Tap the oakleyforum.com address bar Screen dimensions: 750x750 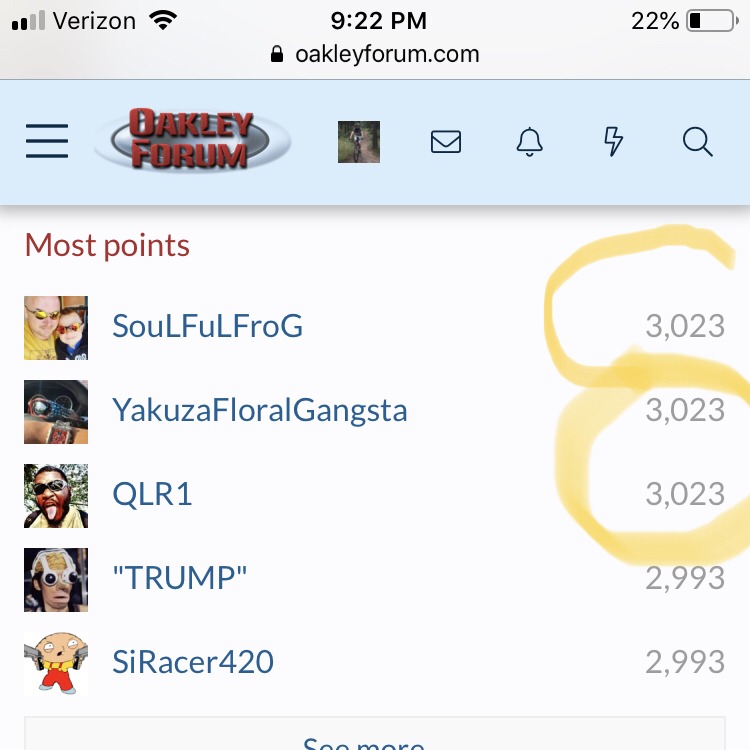375,54
